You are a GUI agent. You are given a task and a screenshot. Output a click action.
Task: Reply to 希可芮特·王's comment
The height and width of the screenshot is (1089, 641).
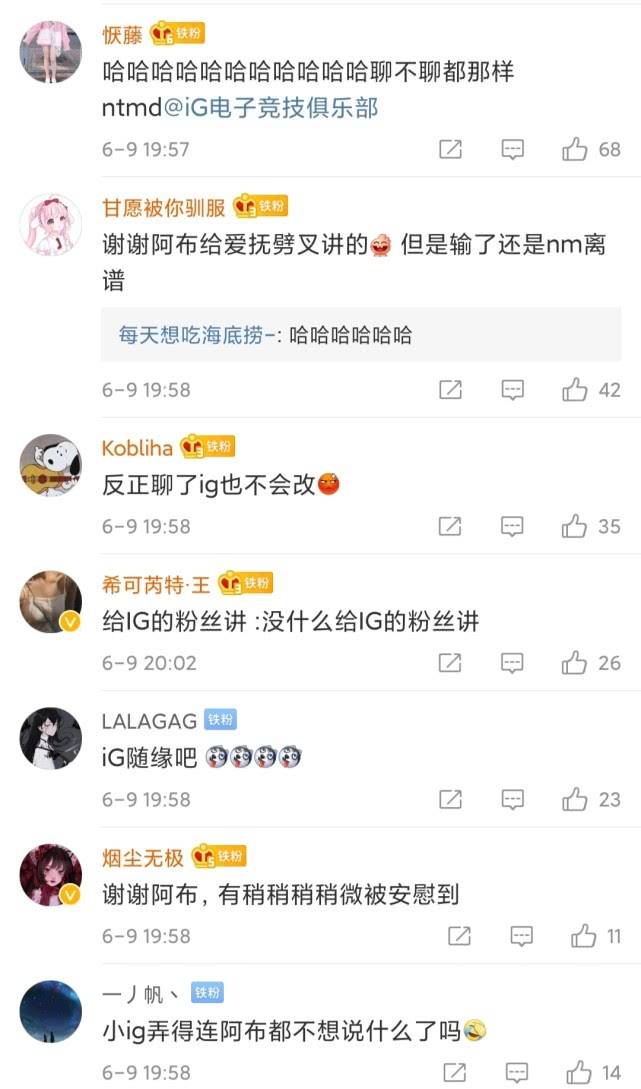[x=512, y=662]
